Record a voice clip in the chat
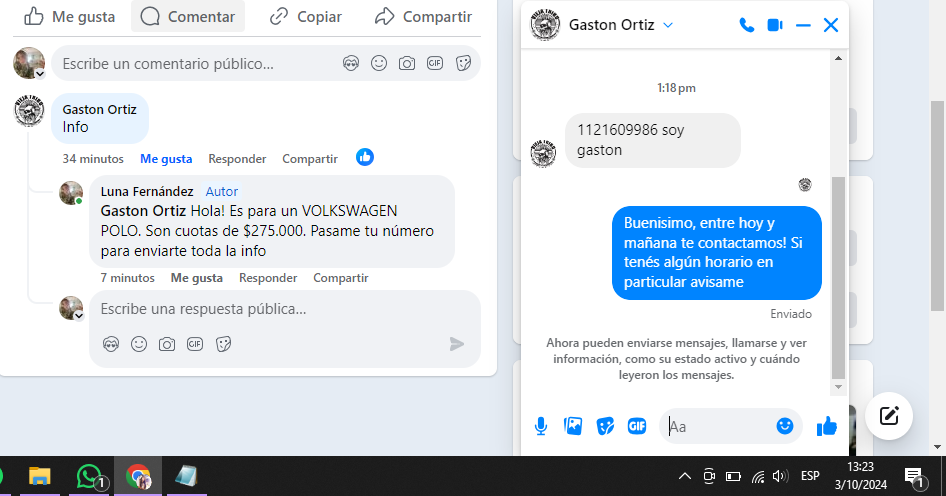 [x=541, y=426]
